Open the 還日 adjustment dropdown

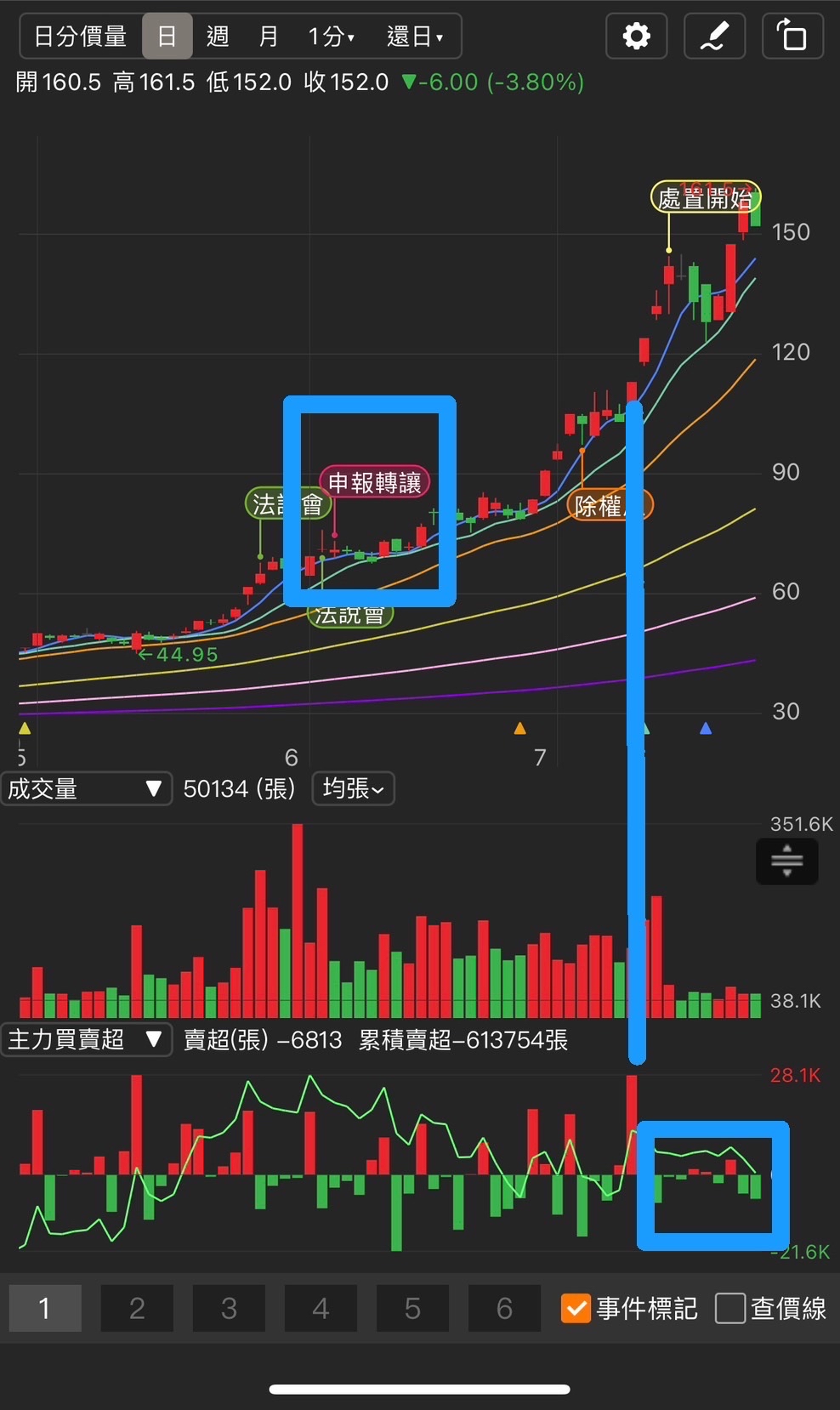[415, 37]
